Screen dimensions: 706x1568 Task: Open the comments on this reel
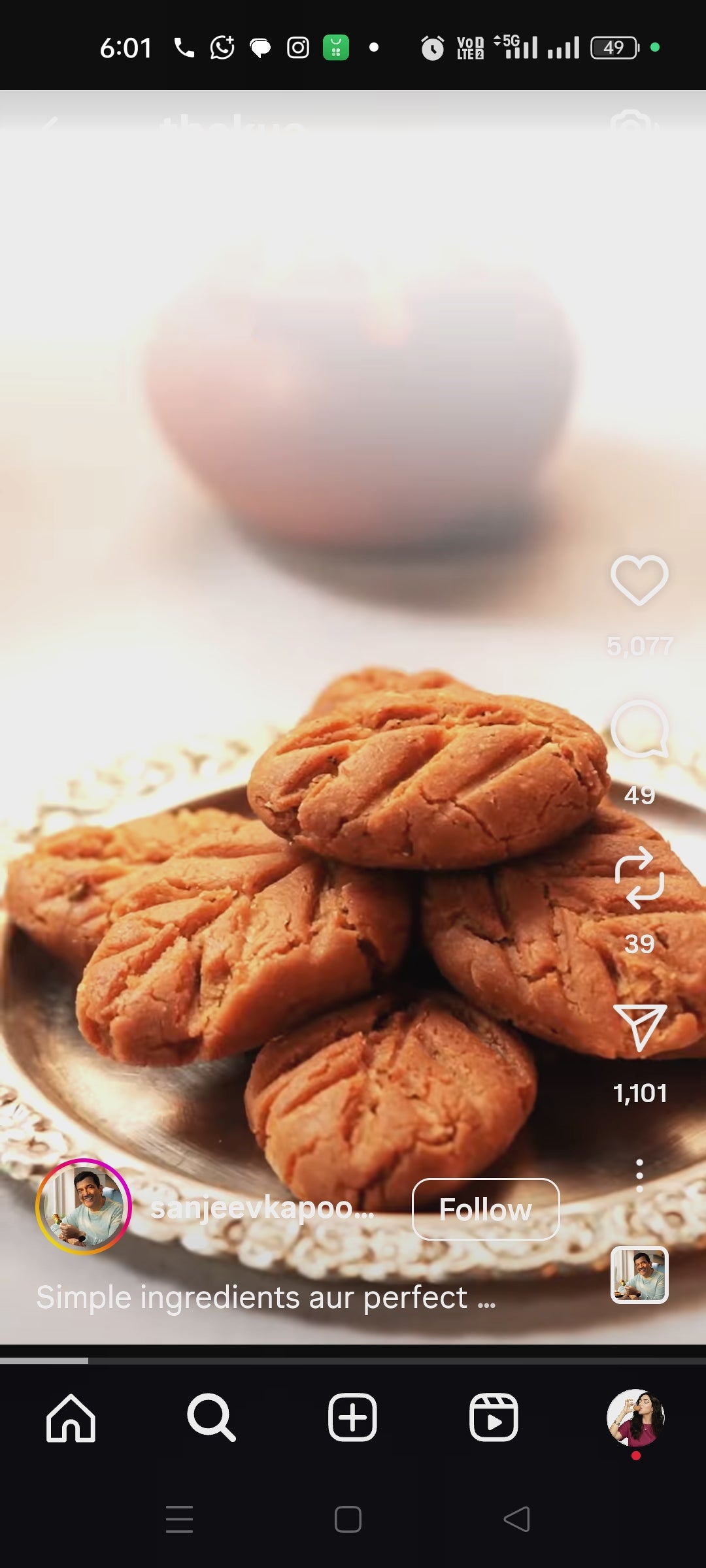(x=639, y=728)
